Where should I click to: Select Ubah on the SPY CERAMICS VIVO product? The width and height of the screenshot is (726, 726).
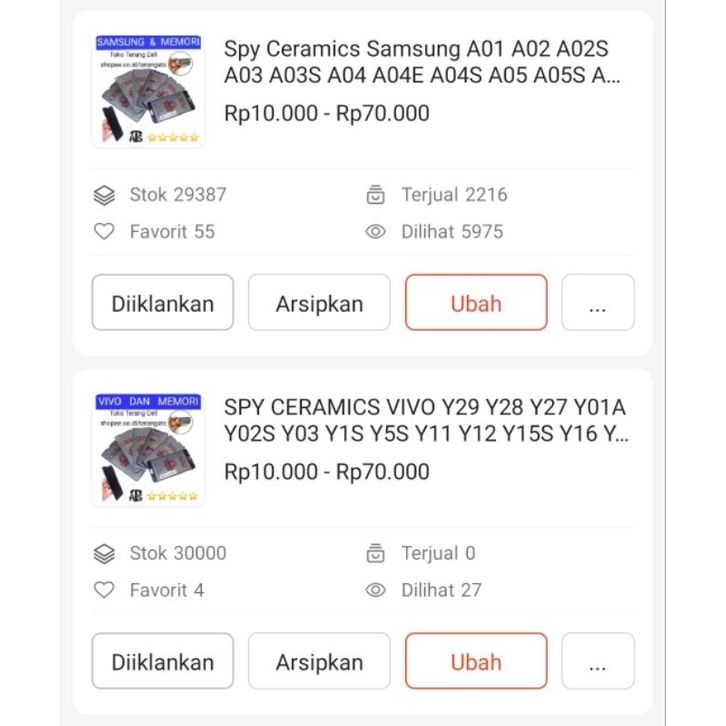coord(476,661)
